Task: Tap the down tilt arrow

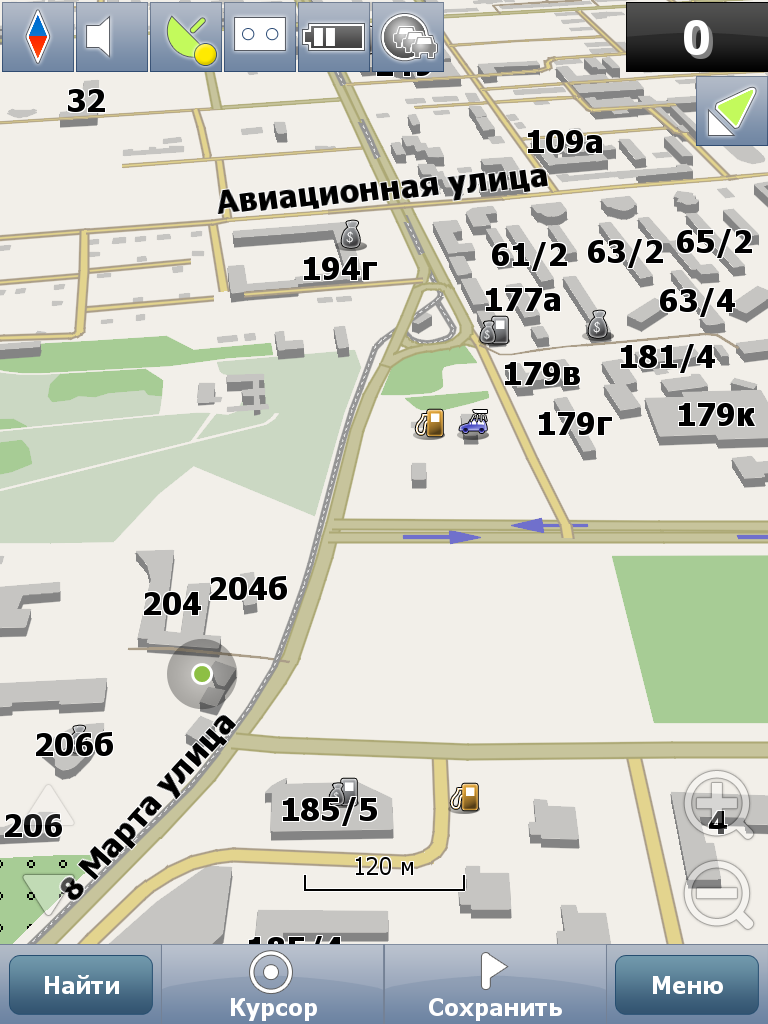Action: 46,890
